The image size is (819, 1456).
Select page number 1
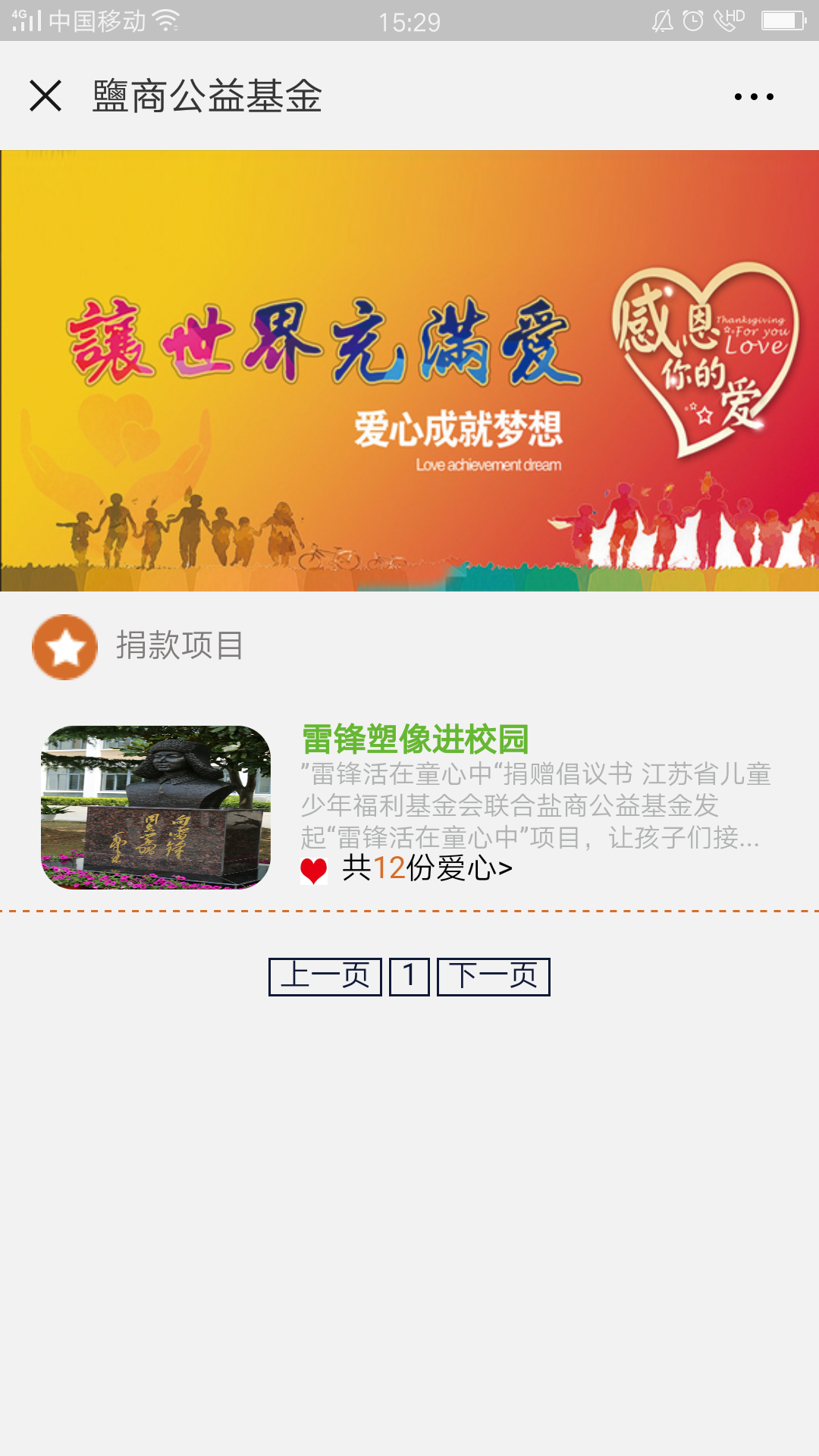click(x=409, y=977)
